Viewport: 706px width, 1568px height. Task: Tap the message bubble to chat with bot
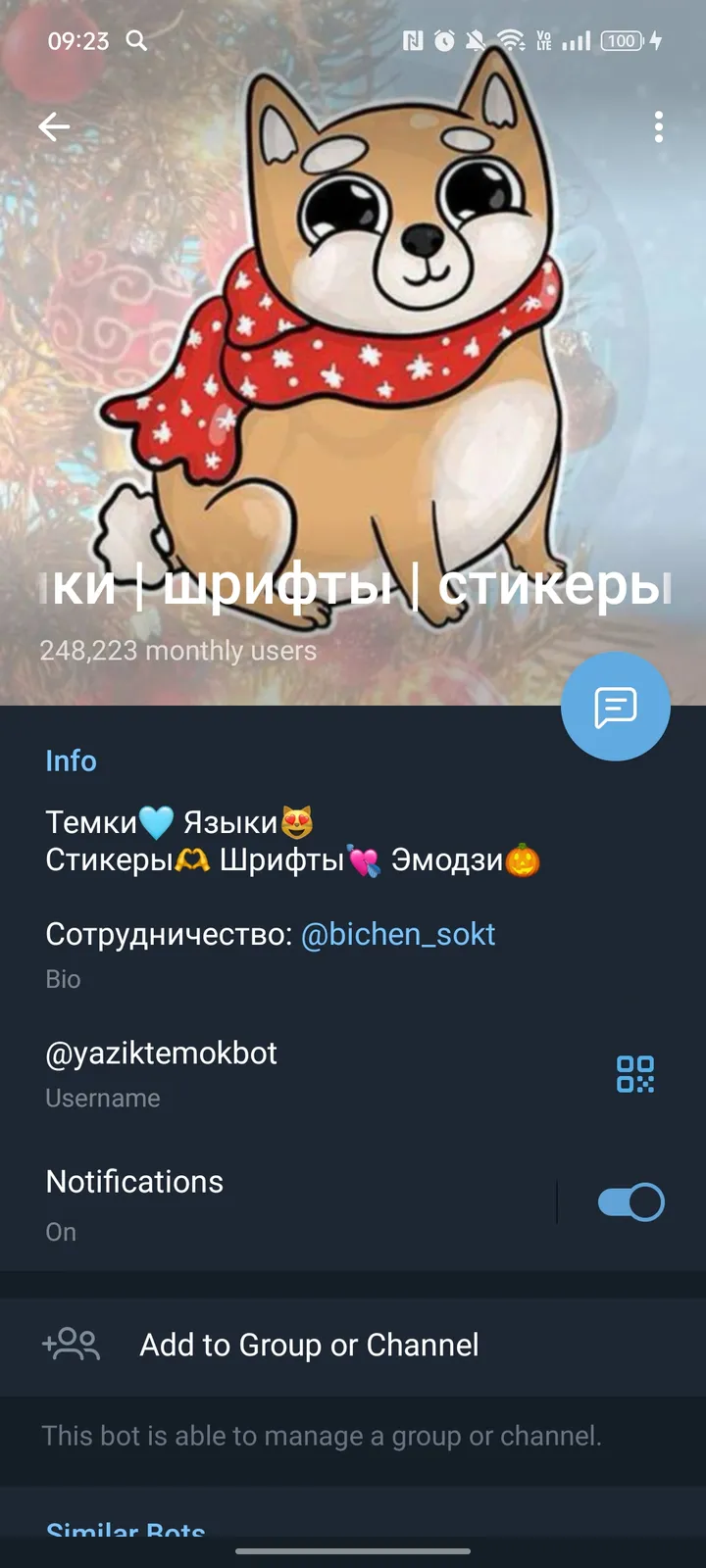click(616, 706)
